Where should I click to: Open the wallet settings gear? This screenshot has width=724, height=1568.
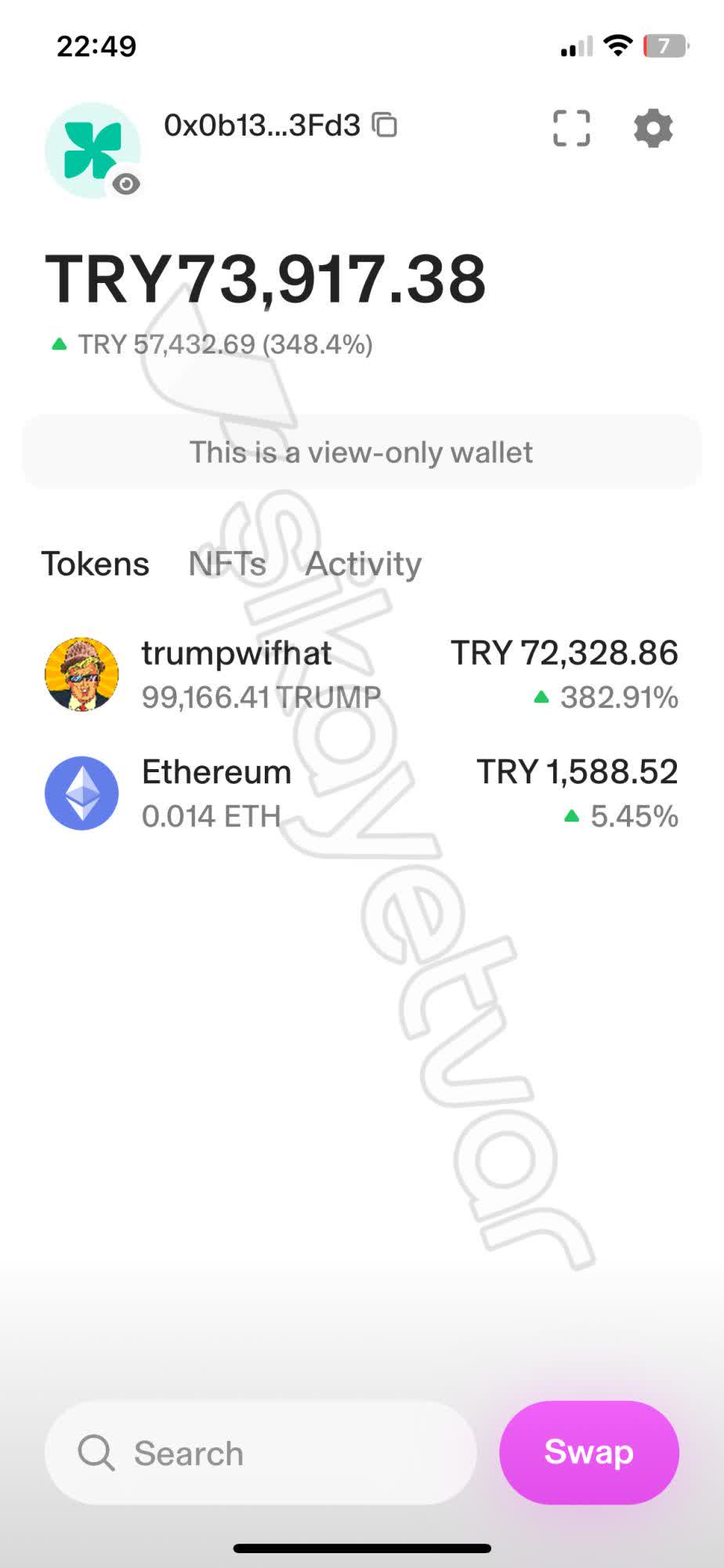653,129
